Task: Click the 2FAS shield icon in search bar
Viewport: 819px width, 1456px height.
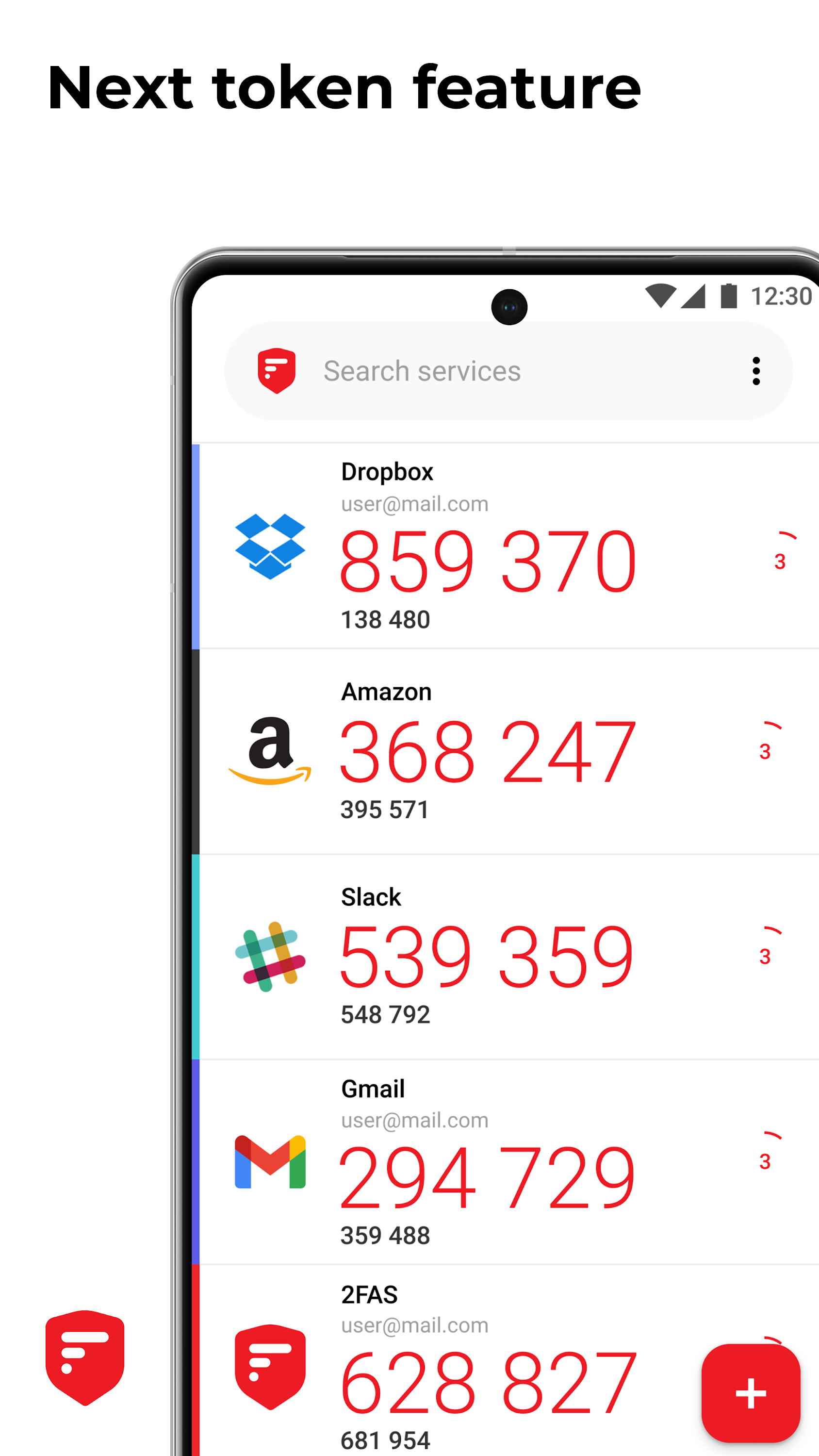Action: [x=278, y=370]
